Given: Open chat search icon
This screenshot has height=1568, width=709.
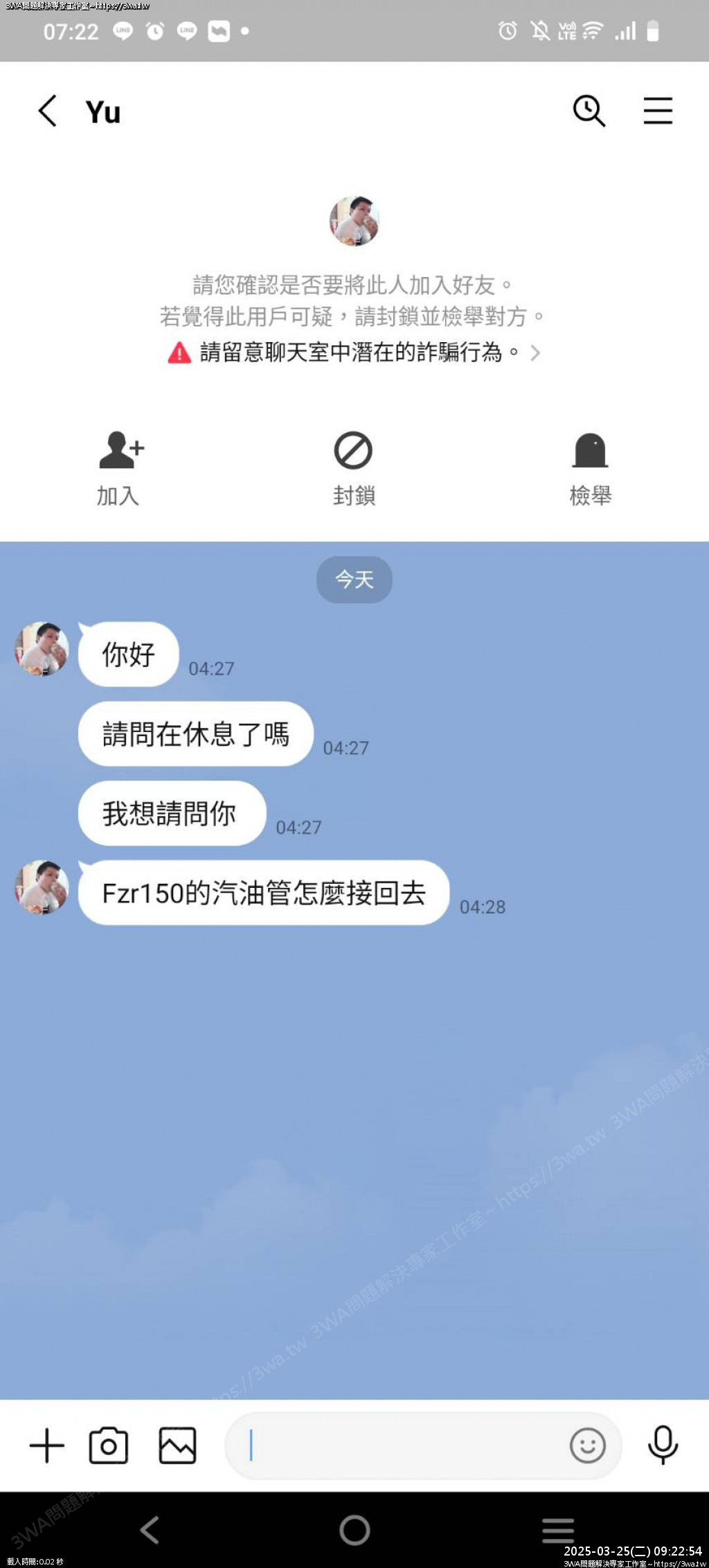Looking at the screenshot, I should (x=589, y=111).
